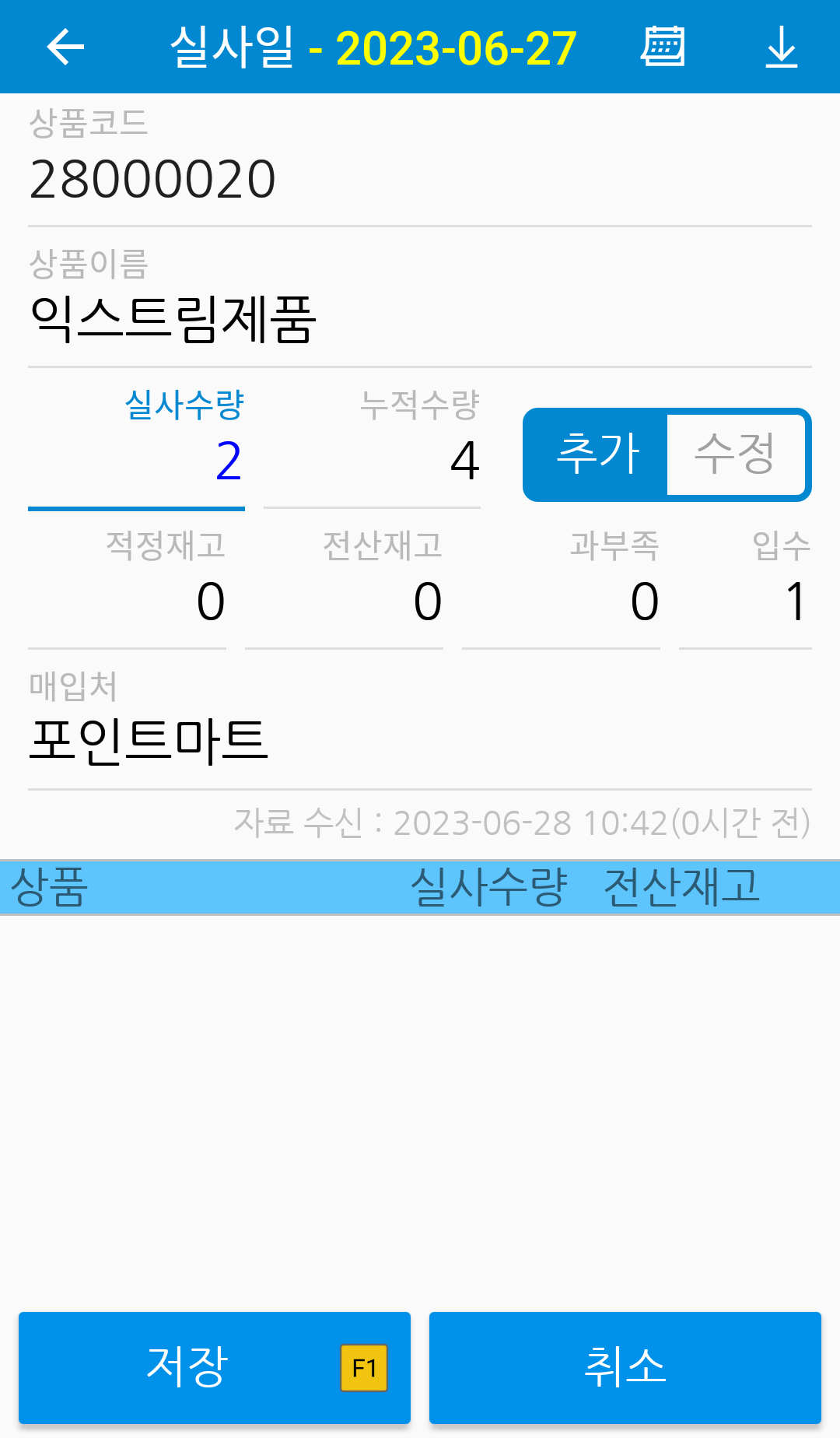Tap the download icon in the header
The width and height of the screenshot is (840, 1438).
point(782,47)
